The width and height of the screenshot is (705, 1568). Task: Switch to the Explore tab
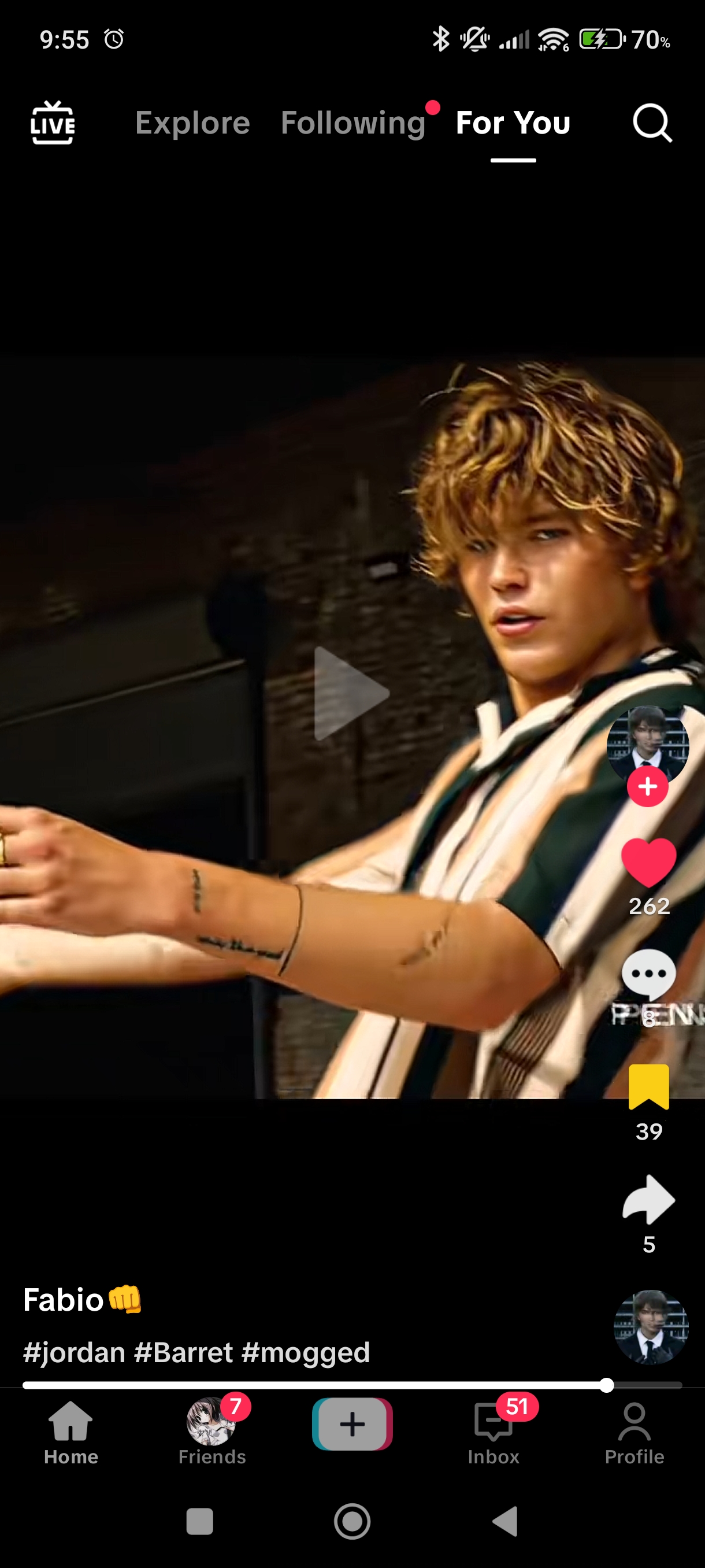(x=192, y=123)
